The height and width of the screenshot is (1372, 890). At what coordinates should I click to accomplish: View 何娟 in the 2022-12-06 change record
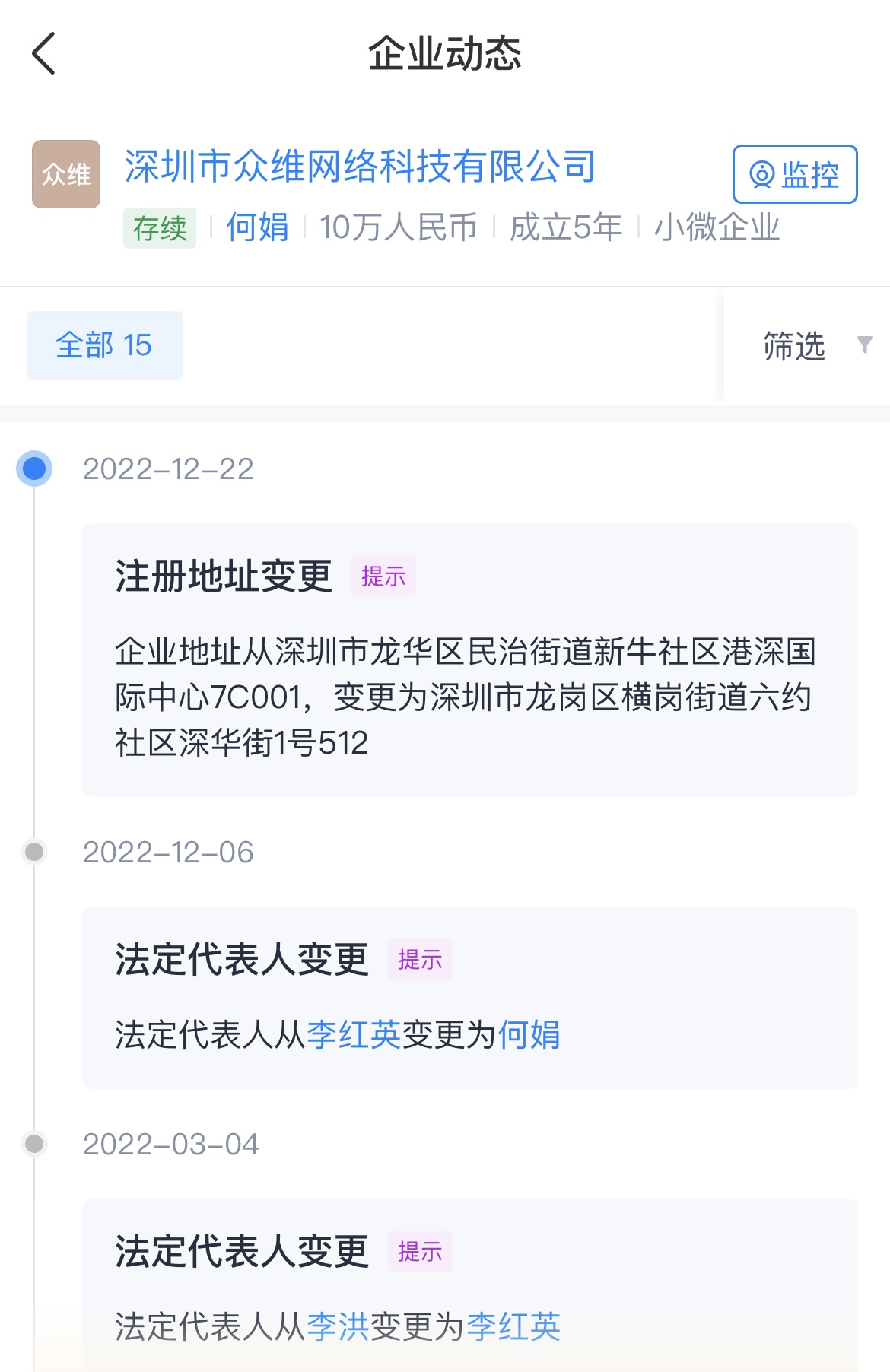(x=529, y=1034)
